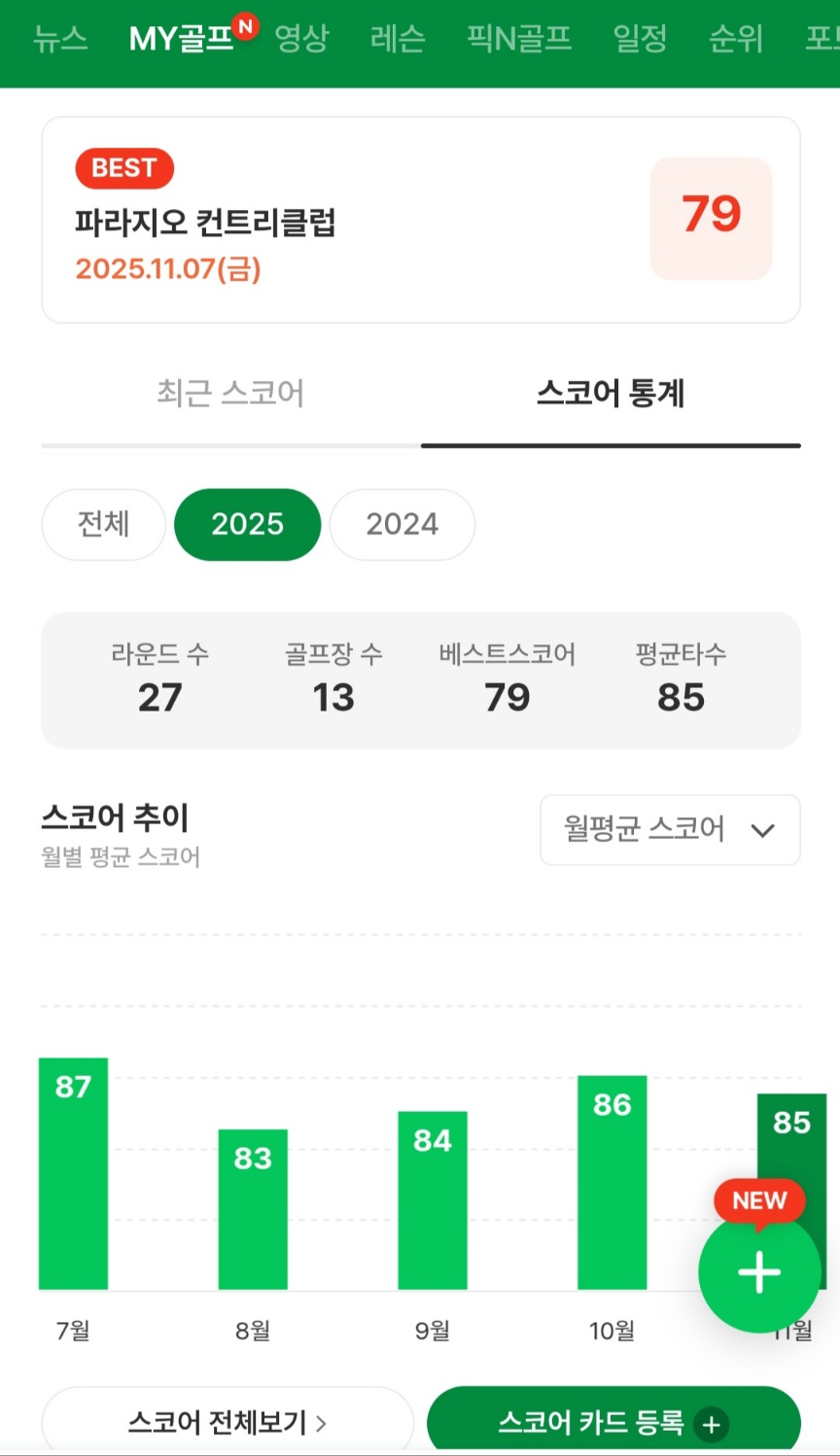The image size is (840, 1456).
Task: Switch to the 최근 스코어 tab
Action: click(230, 394)
